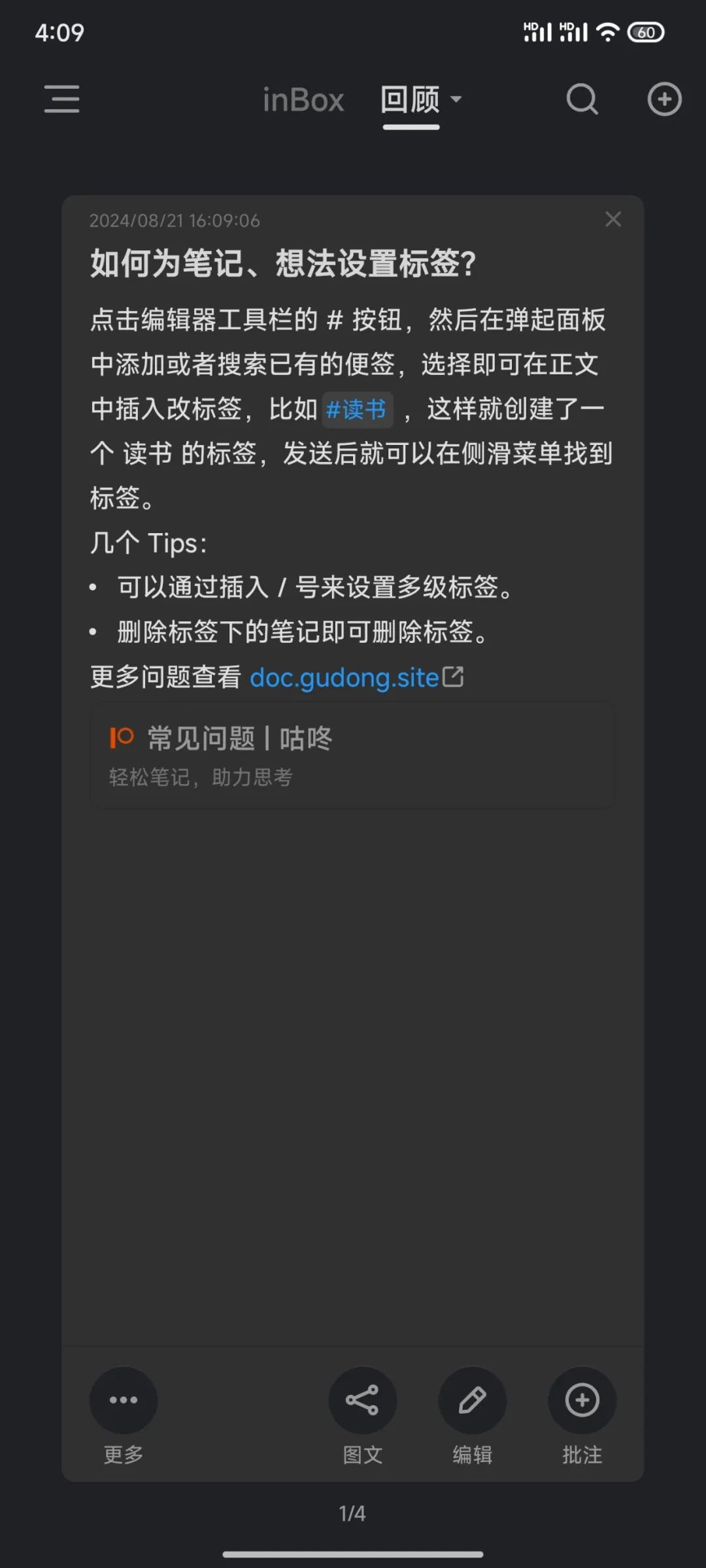Open the hamburger drawer menu
This screenshot has height=1568, width=706.
tap(62, 99)
